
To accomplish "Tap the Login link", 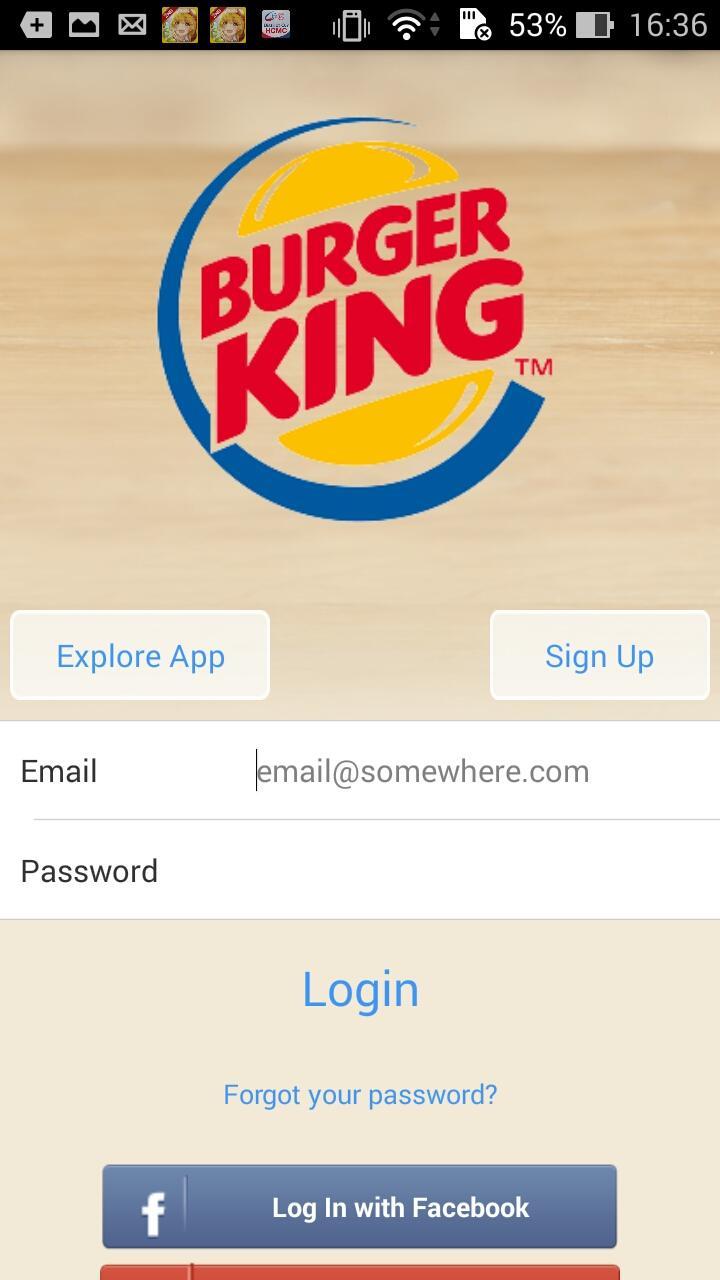I will pyautogui.click(x=360, y=988).
